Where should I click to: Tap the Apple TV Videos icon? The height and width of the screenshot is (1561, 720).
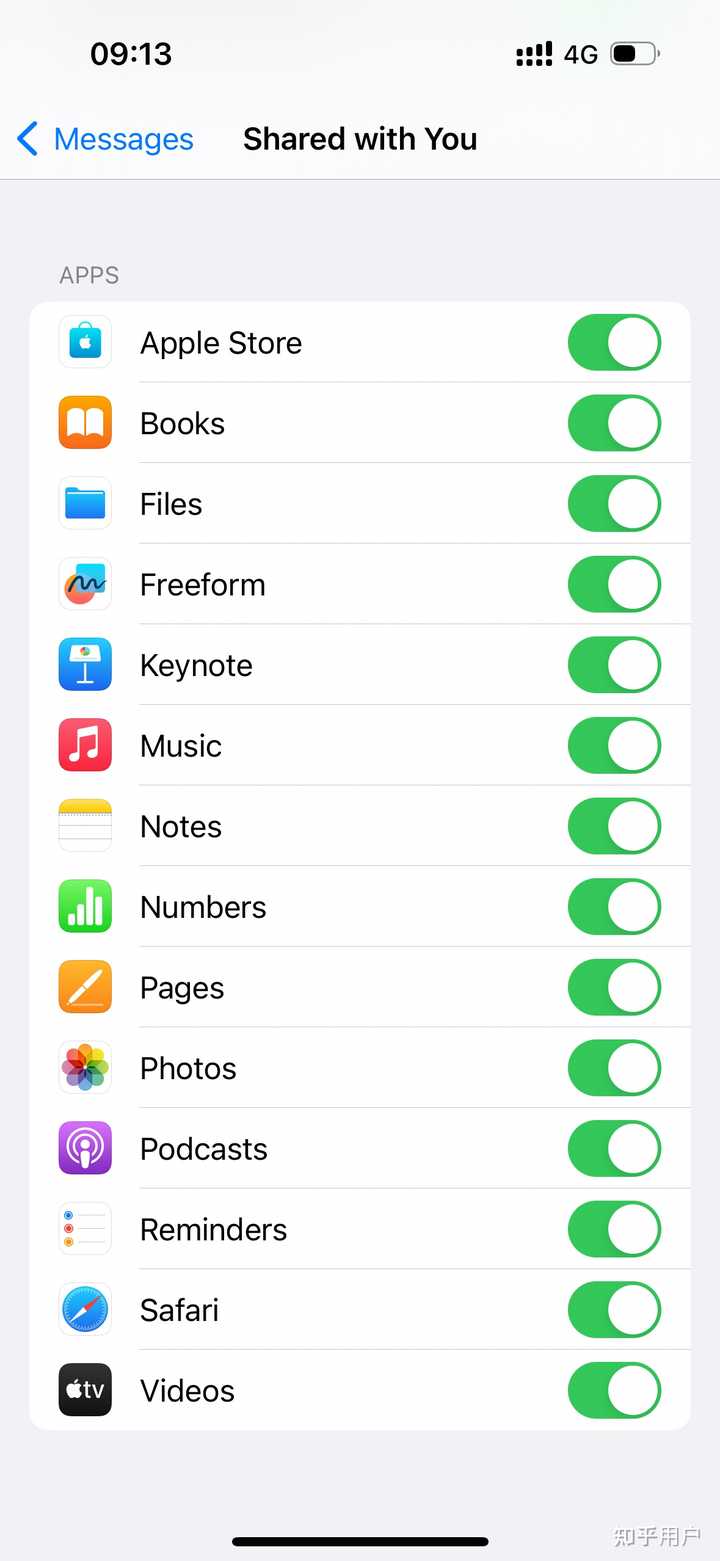point(85,1390)
